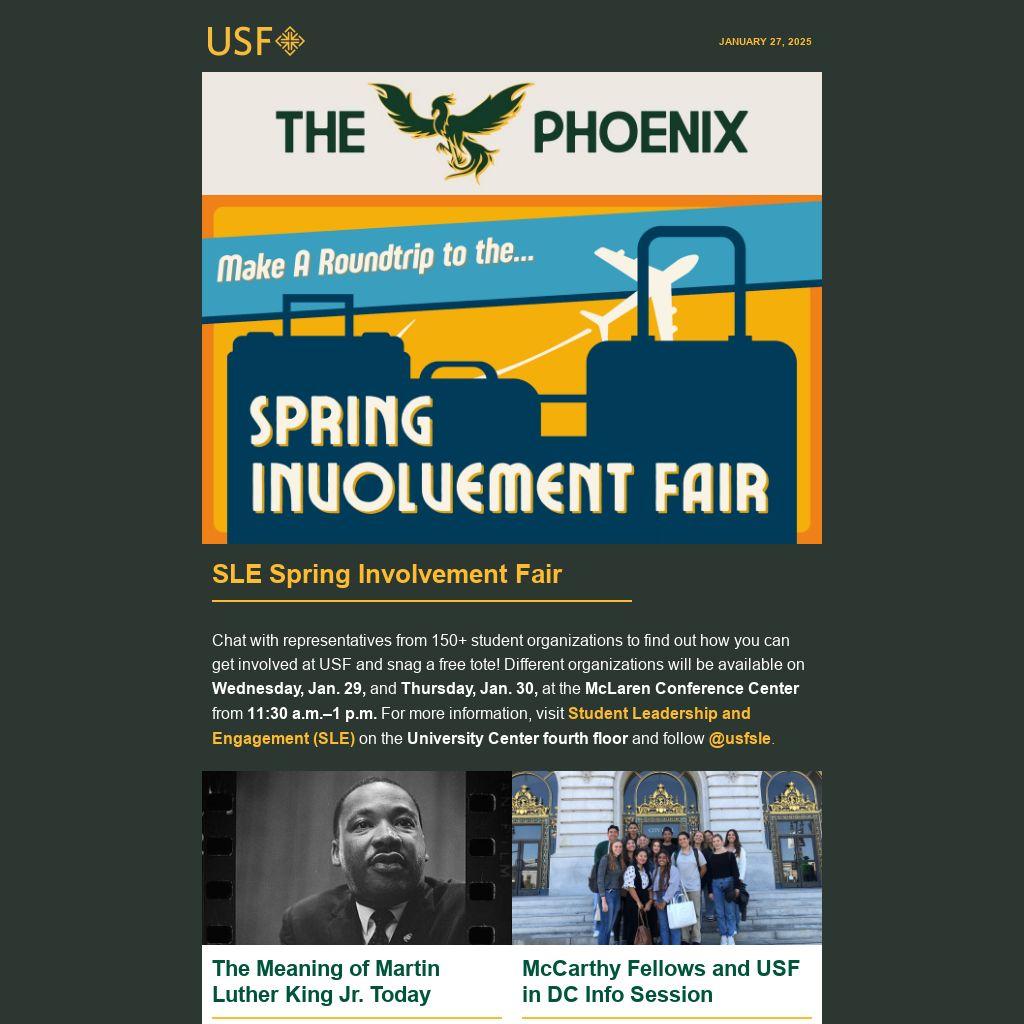This screenshot has height=1024, width=1024.
Task: Open the @usfsle link
Action: click(739, 739)
